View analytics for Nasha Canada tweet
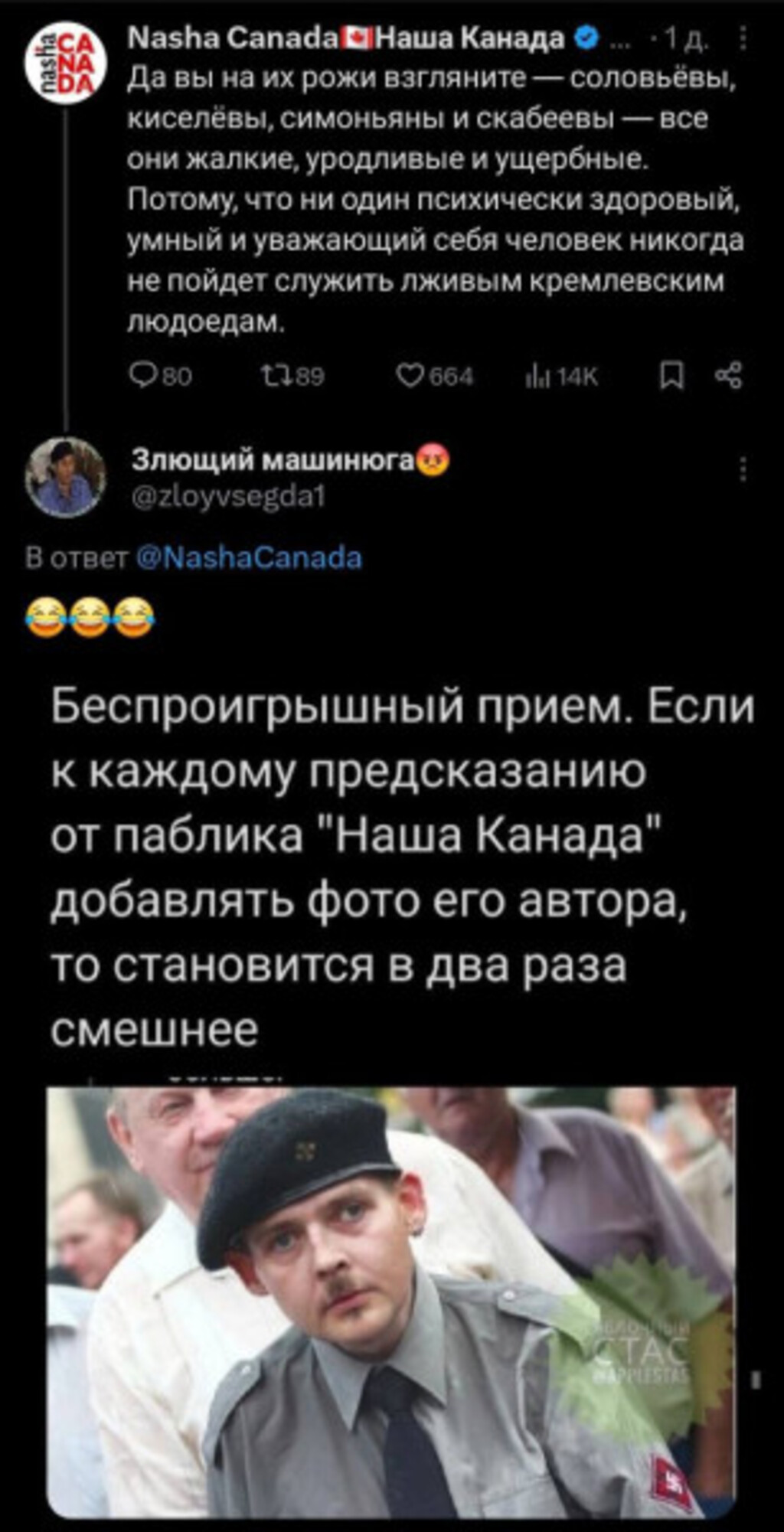The image size is (784, 1532). tap(533, 376)
